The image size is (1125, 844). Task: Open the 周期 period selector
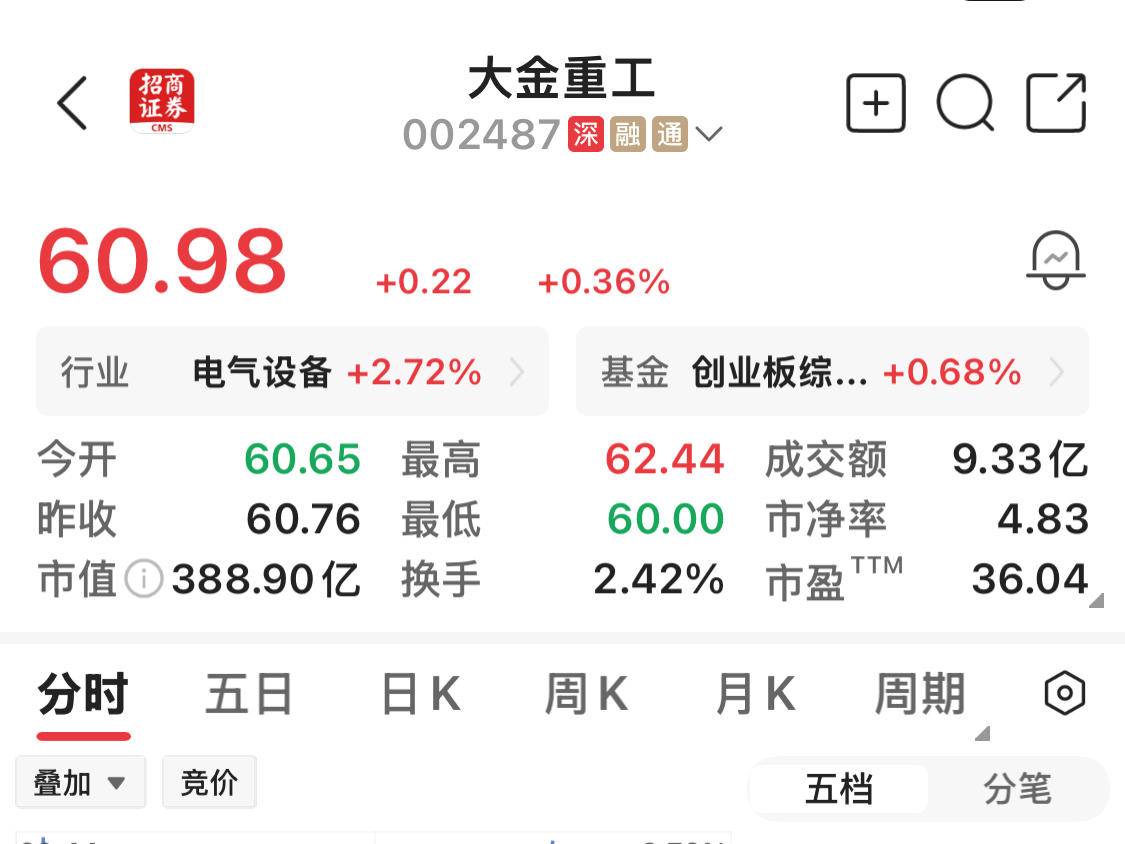pos(920,694)
